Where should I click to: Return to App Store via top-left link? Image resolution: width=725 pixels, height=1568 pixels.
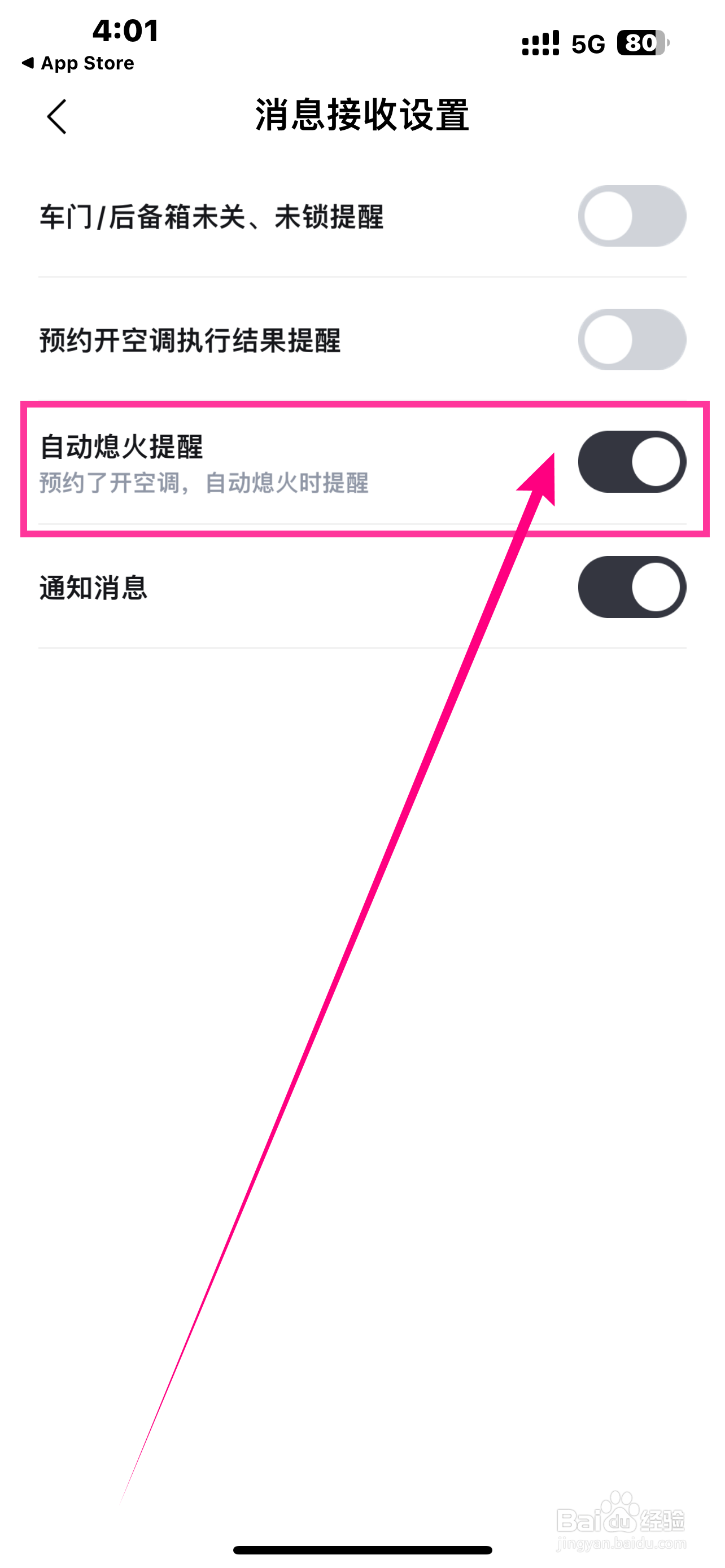tap(78, 63)
